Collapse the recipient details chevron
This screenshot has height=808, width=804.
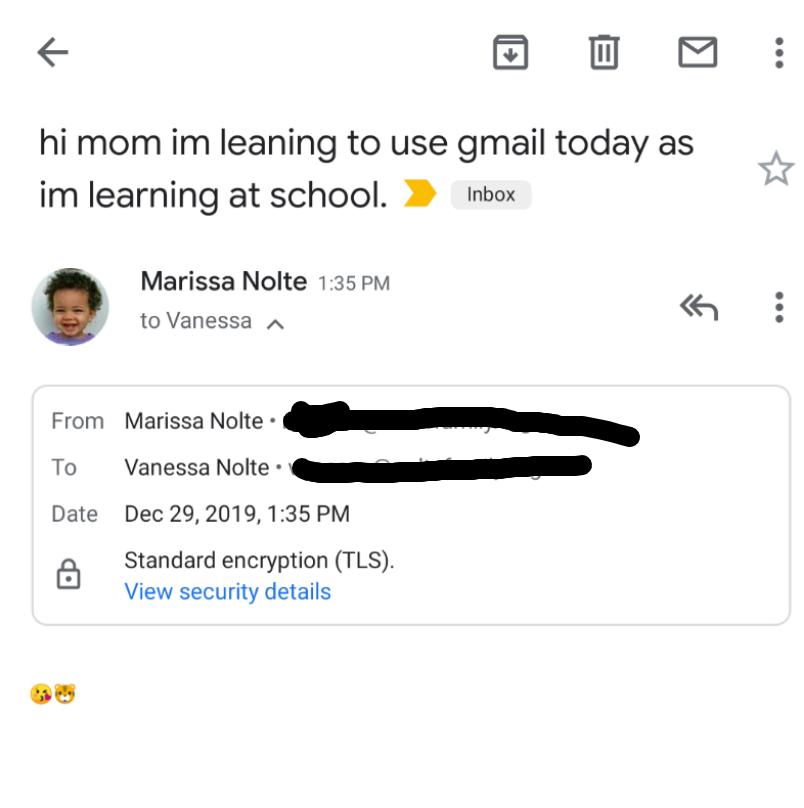click(276, 324)
